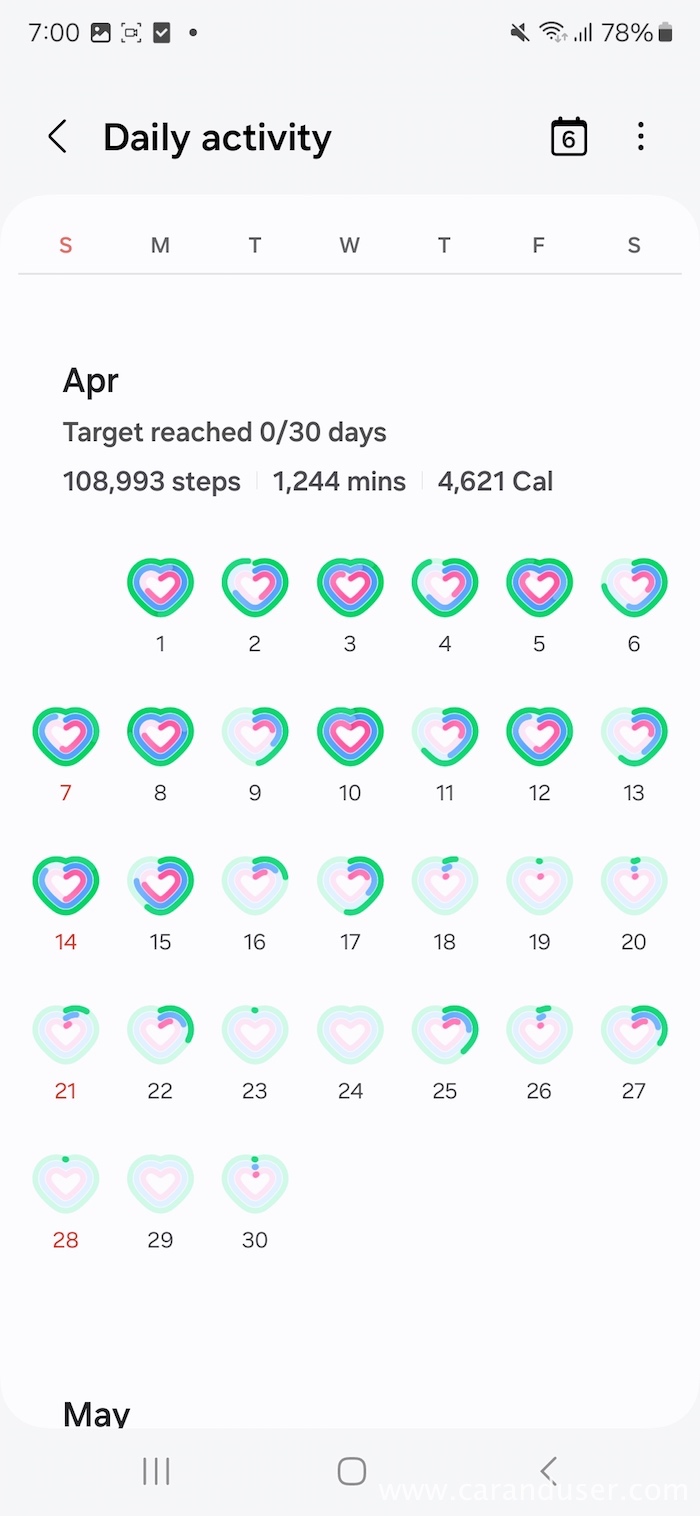Screen dimensions: 700x1516
Task: Open activity for April 22
Action: (160, 1035)
